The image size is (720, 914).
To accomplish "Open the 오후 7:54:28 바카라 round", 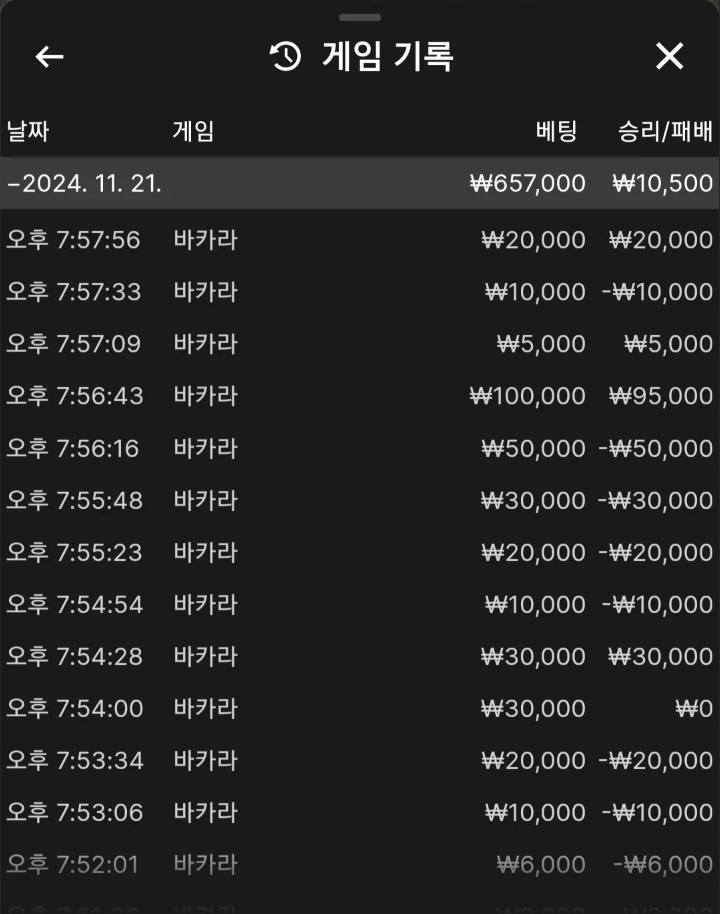I will pyautogui.click(x=360, y=656).
